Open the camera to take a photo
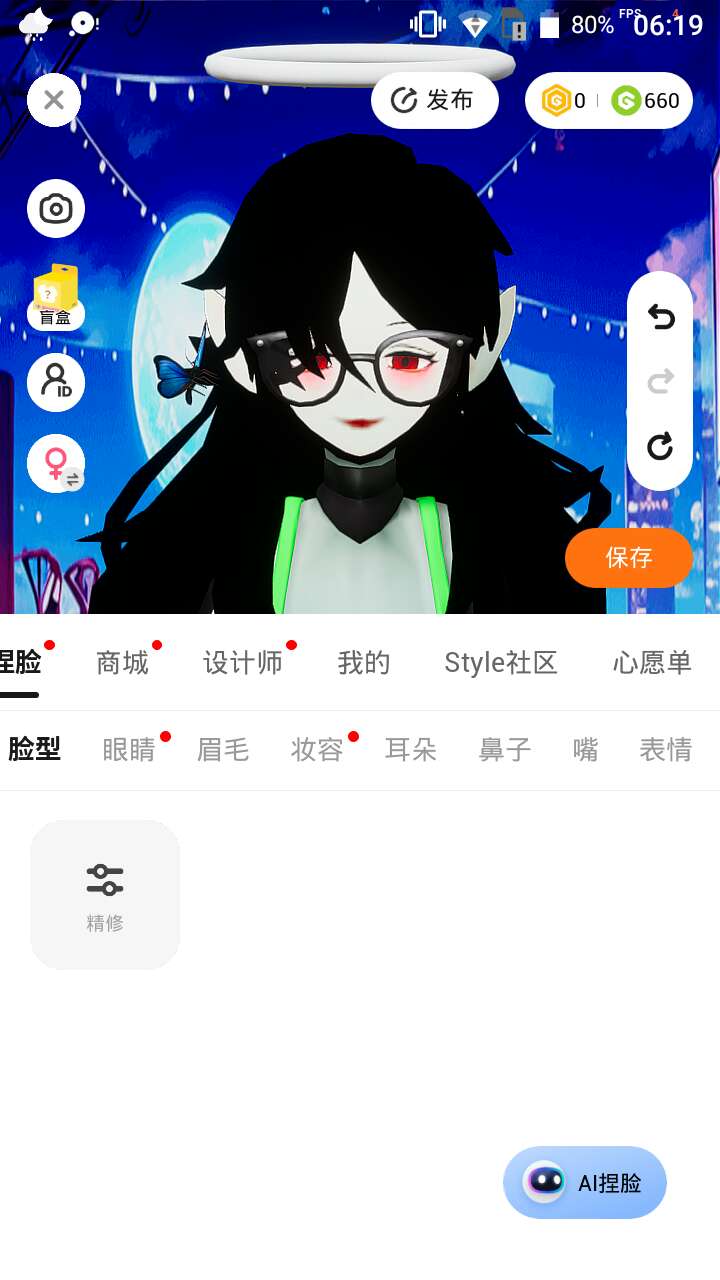Screen dimensions: 720x1280 point(56,209)
